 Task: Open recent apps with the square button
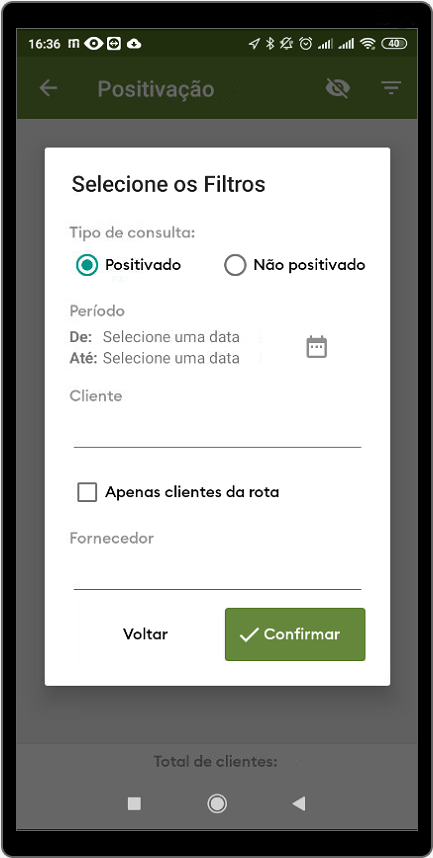134,803
